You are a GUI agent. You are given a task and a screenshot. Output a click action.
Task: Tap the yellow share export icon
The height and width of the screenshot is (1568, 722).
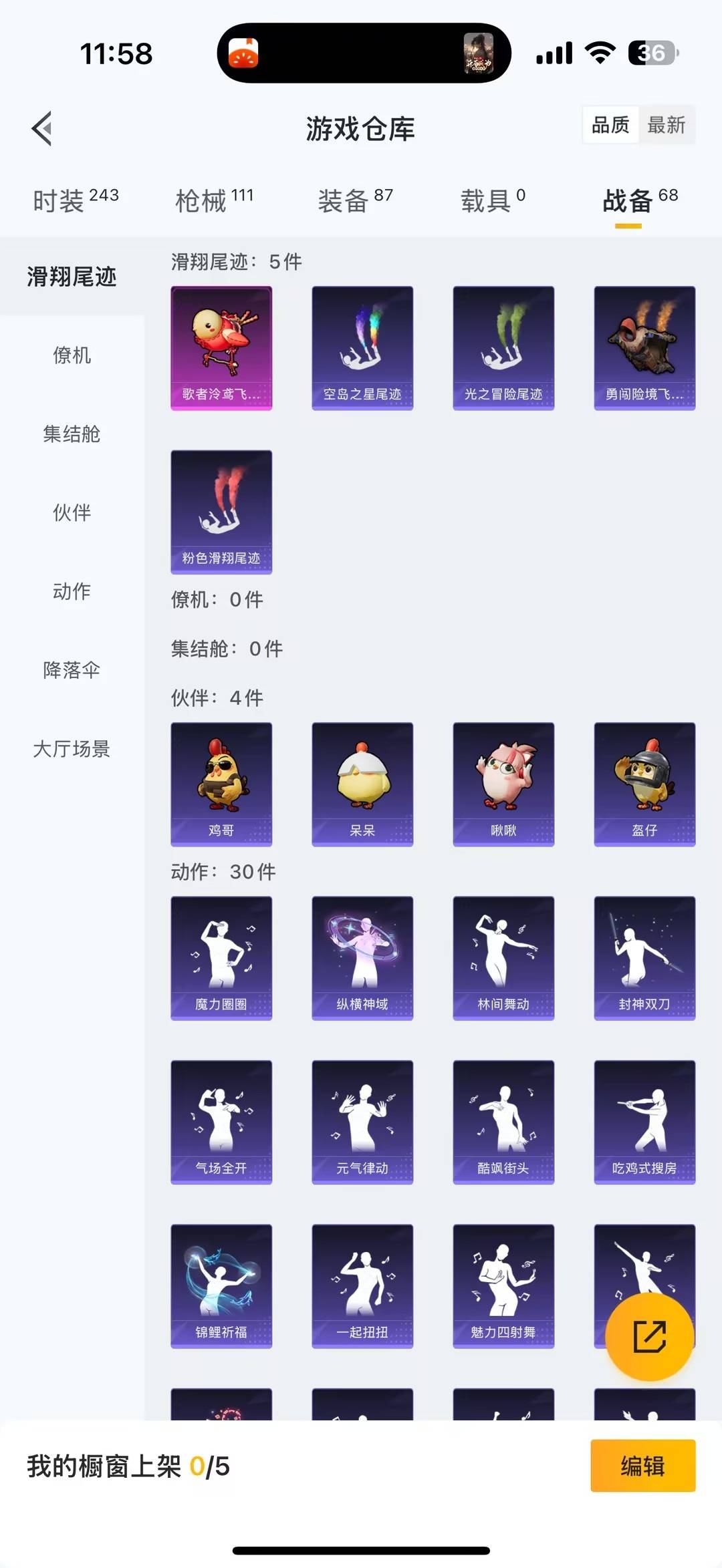[650, 1336]
